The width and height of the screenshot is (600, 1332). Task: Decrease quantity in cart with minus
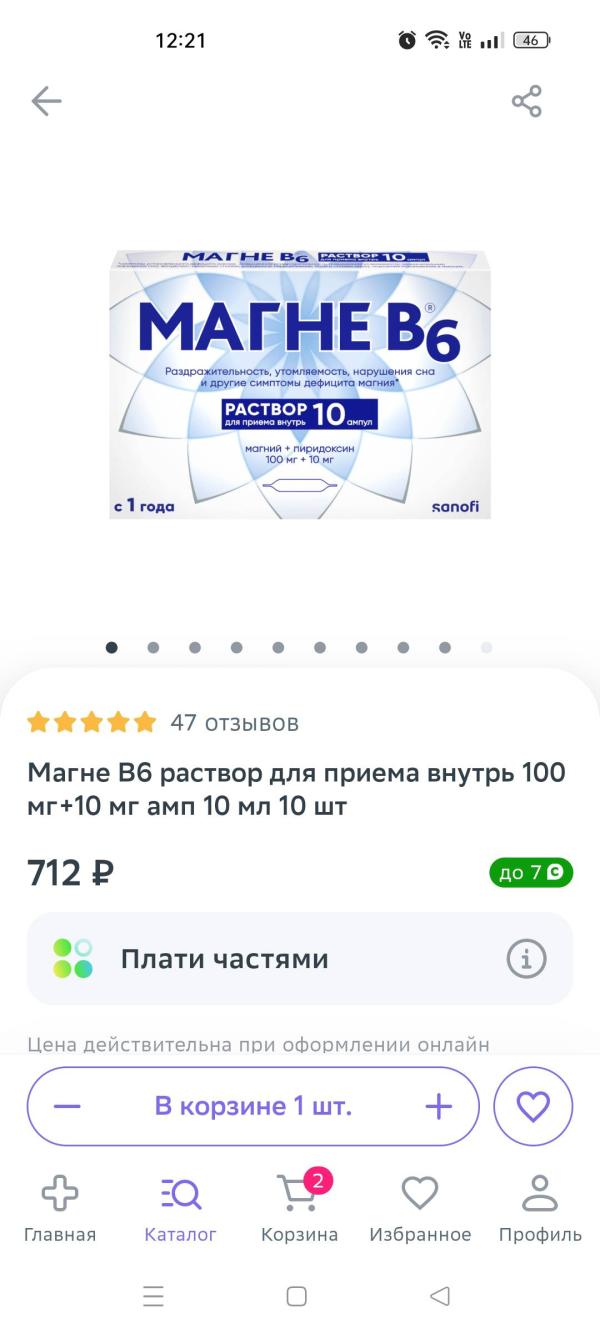[67, 1107]
